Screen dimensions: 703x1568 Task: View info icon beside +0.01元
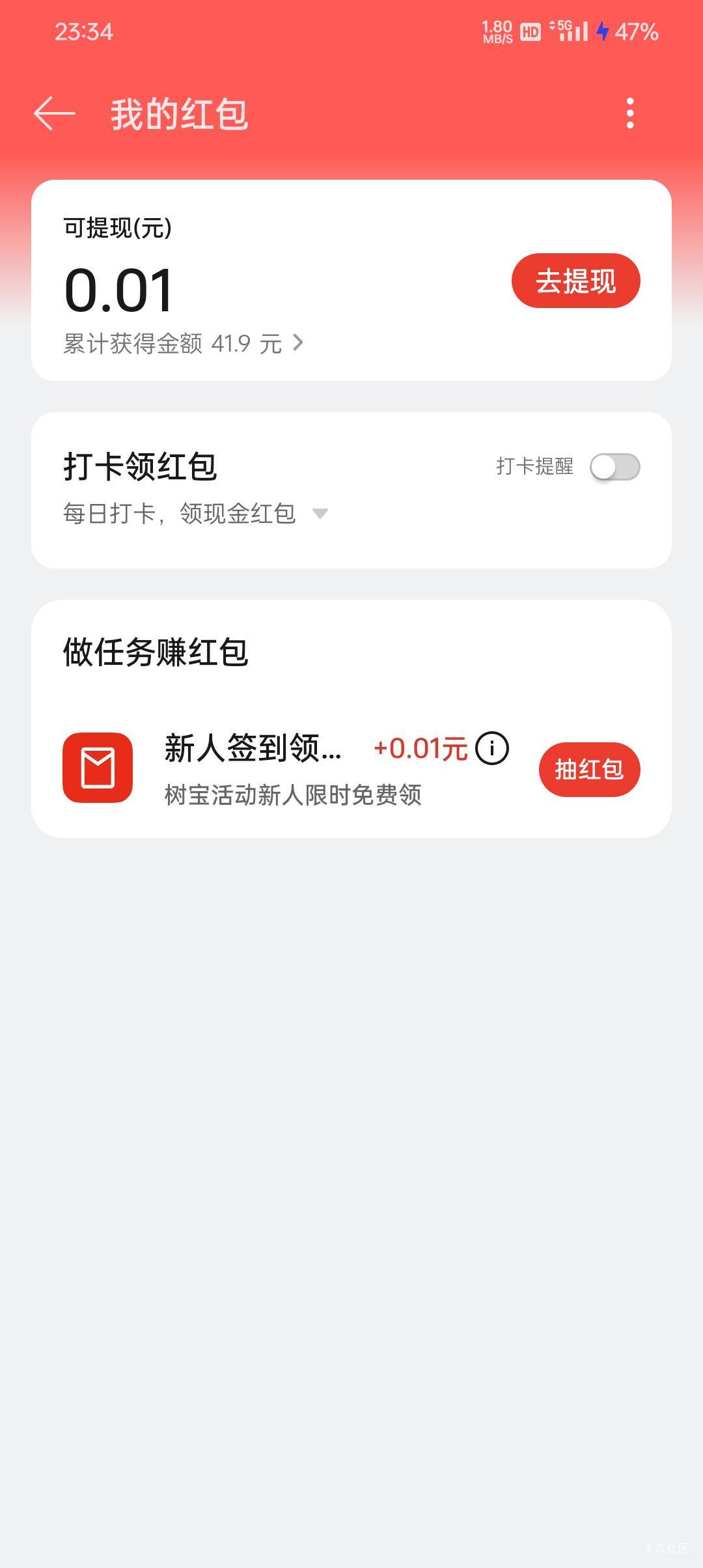tap(492, 749)
